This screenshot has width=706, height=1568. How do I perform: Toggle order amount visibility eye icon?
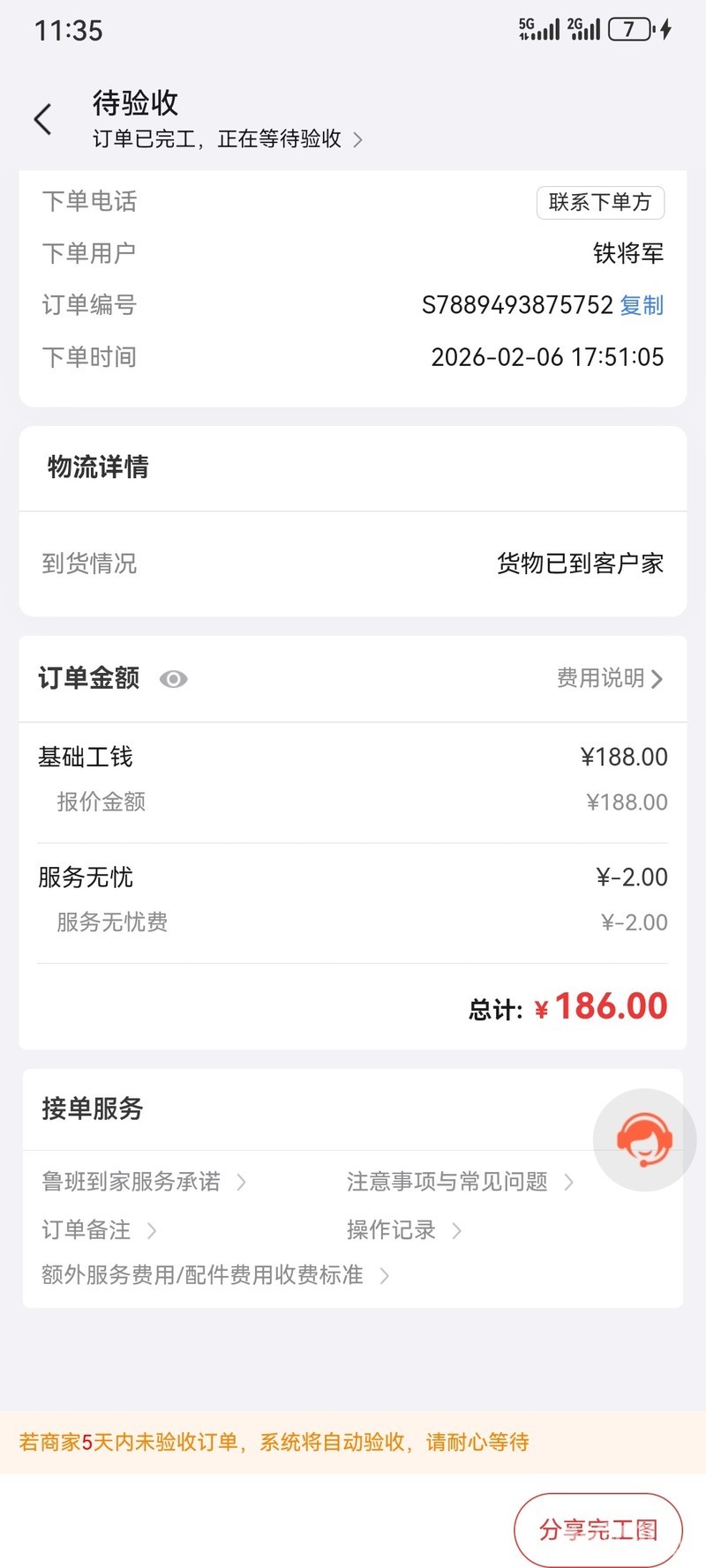(x=173, y=679)
